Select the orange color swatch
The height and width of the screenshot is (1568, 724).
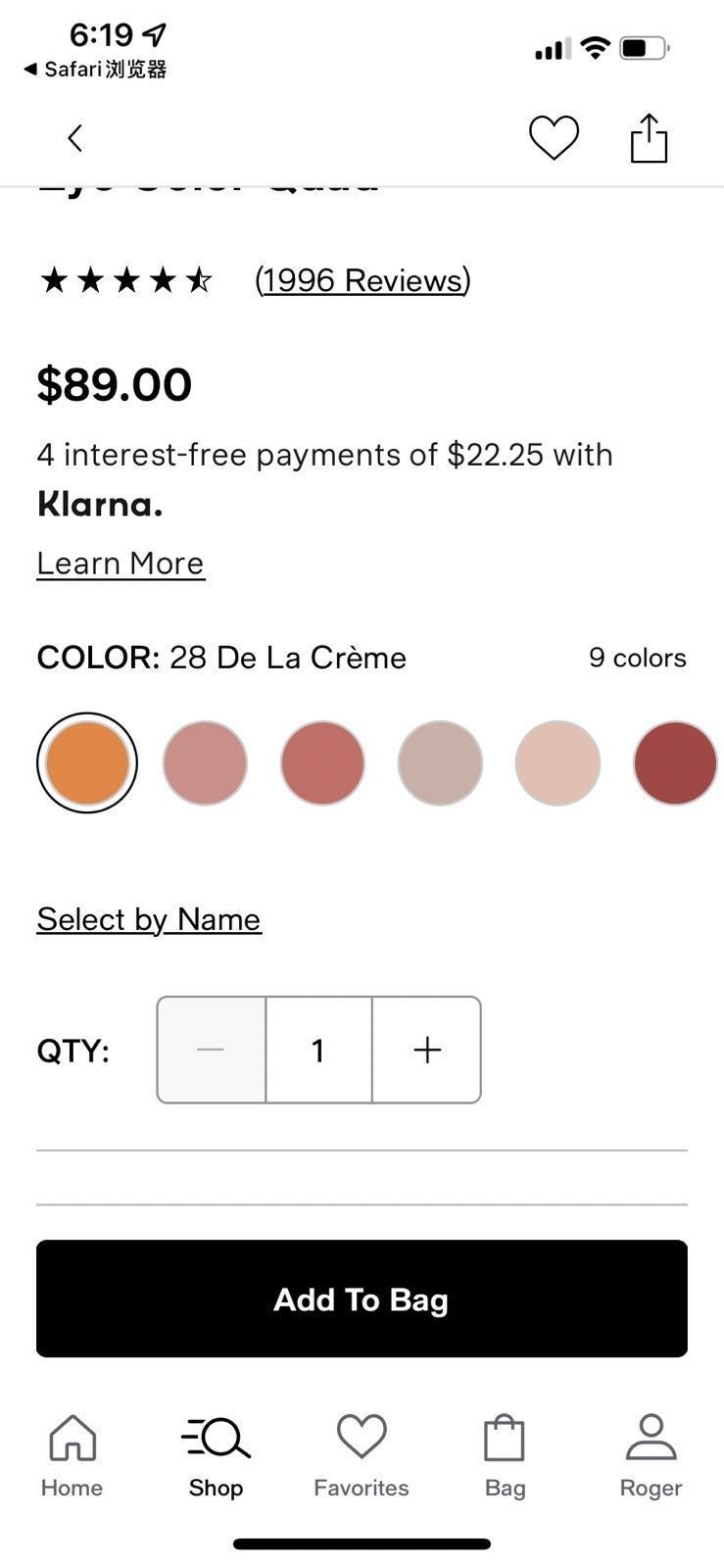pos(87,762)
